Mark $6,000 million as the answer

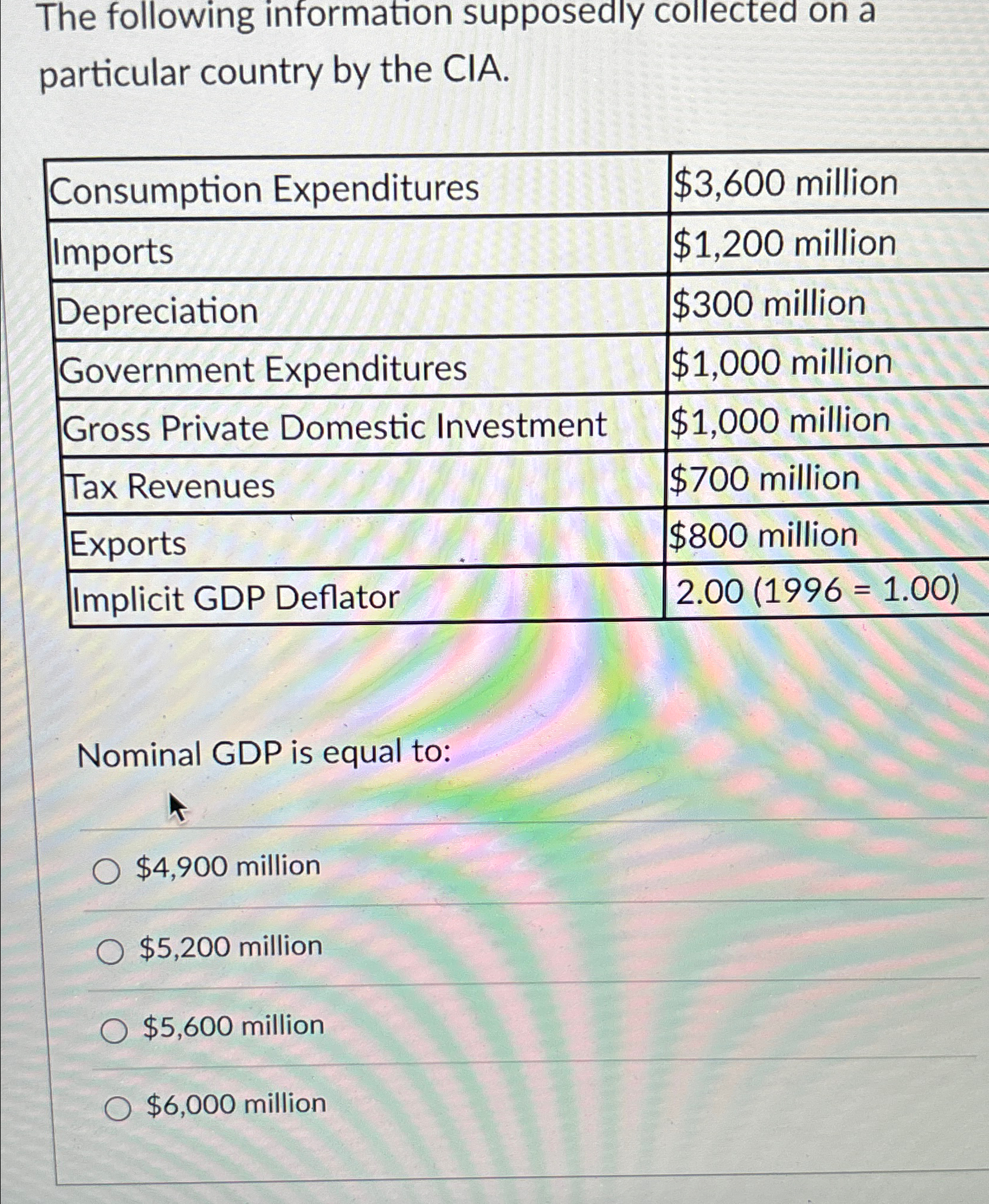118,1109
